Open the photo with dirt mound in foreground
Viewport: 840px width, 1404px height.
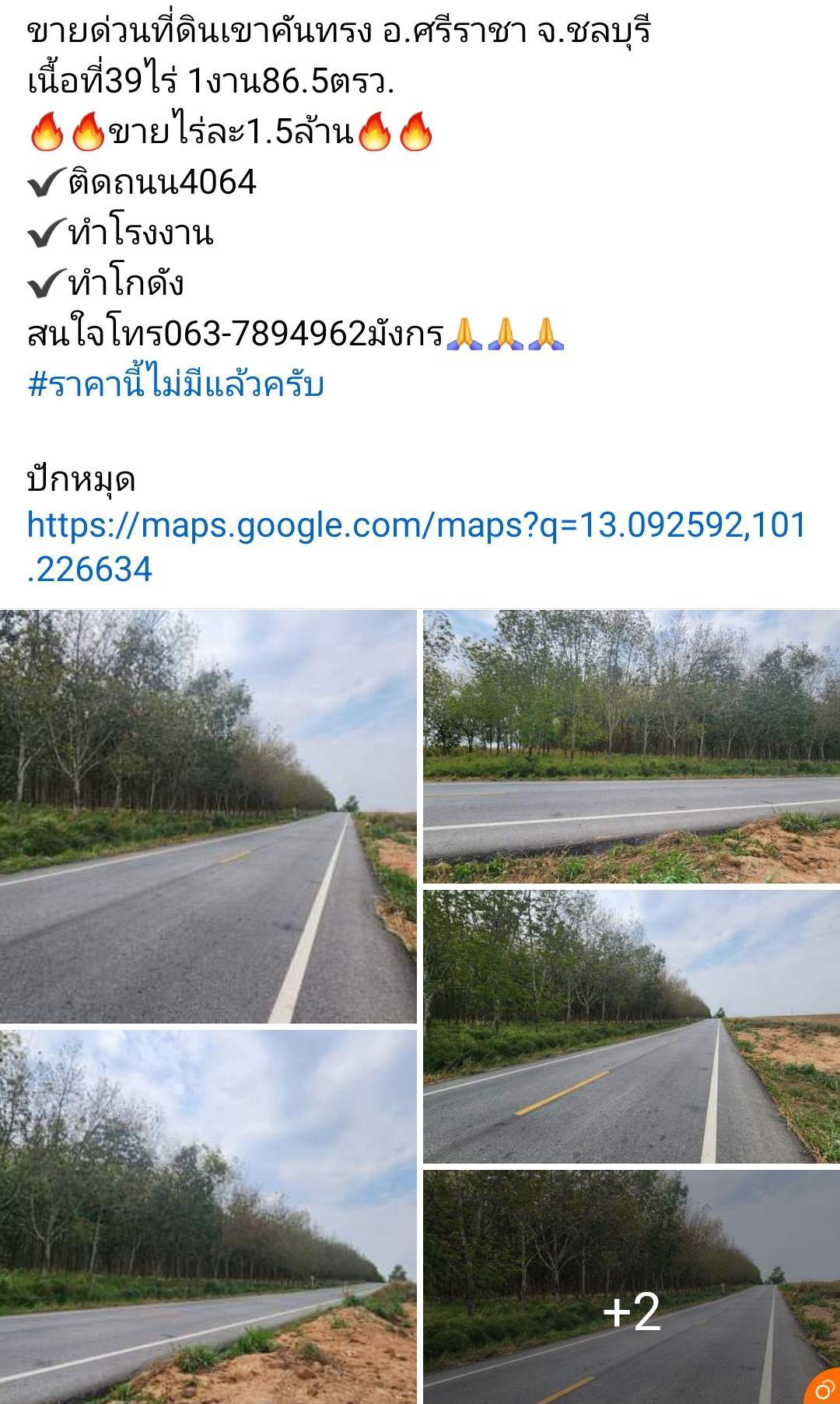click(x=208, y=1217)
